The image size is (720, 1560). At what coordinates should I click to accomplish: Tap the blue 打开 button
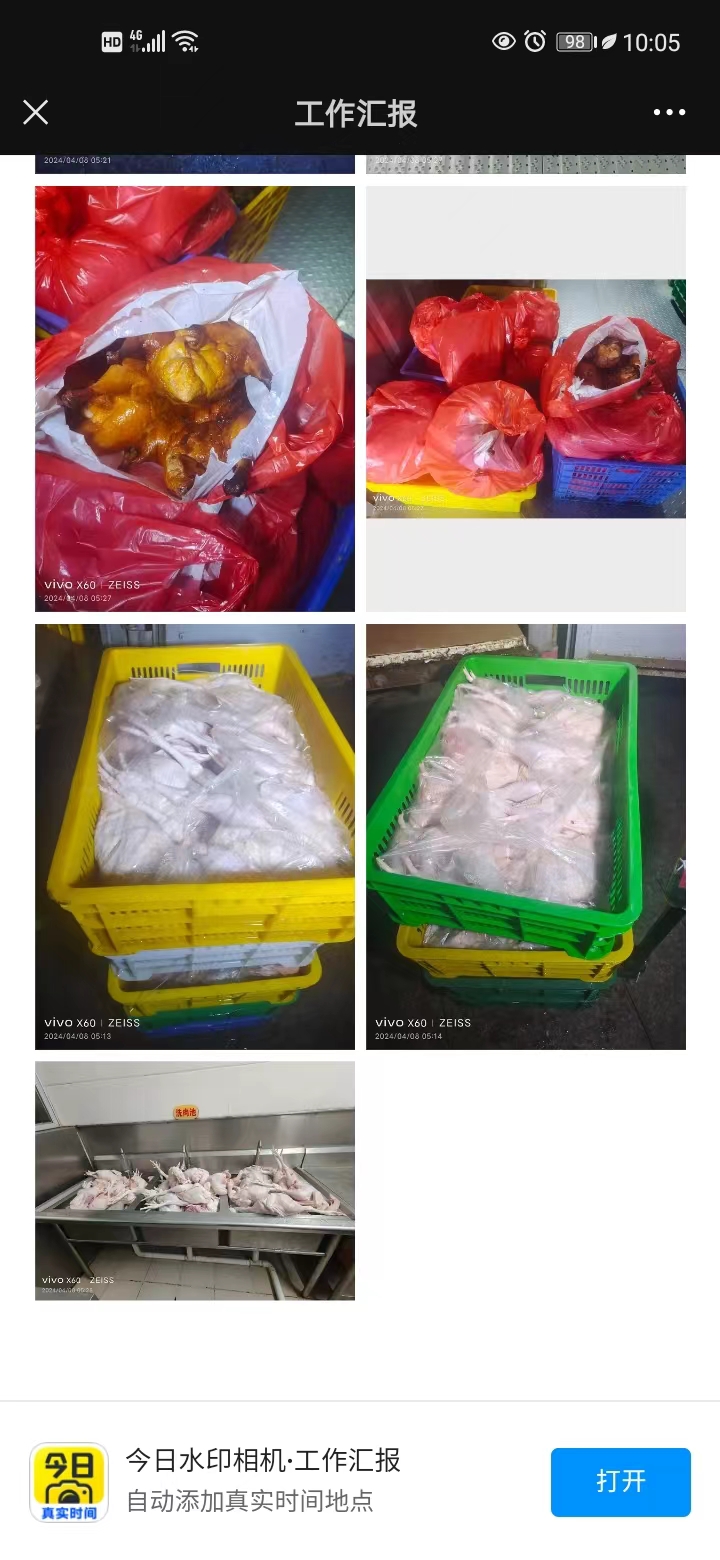[x=620, y=1481]
